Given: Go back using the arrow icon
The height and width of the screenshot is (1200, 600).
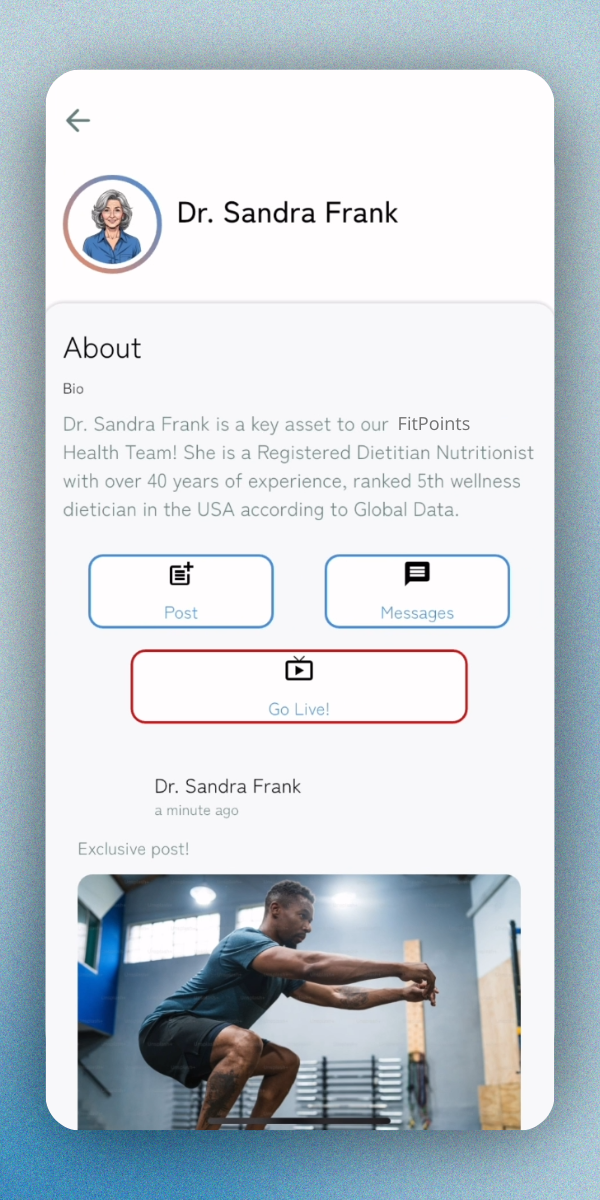Looking at the screenshot, I should [78, 121].
